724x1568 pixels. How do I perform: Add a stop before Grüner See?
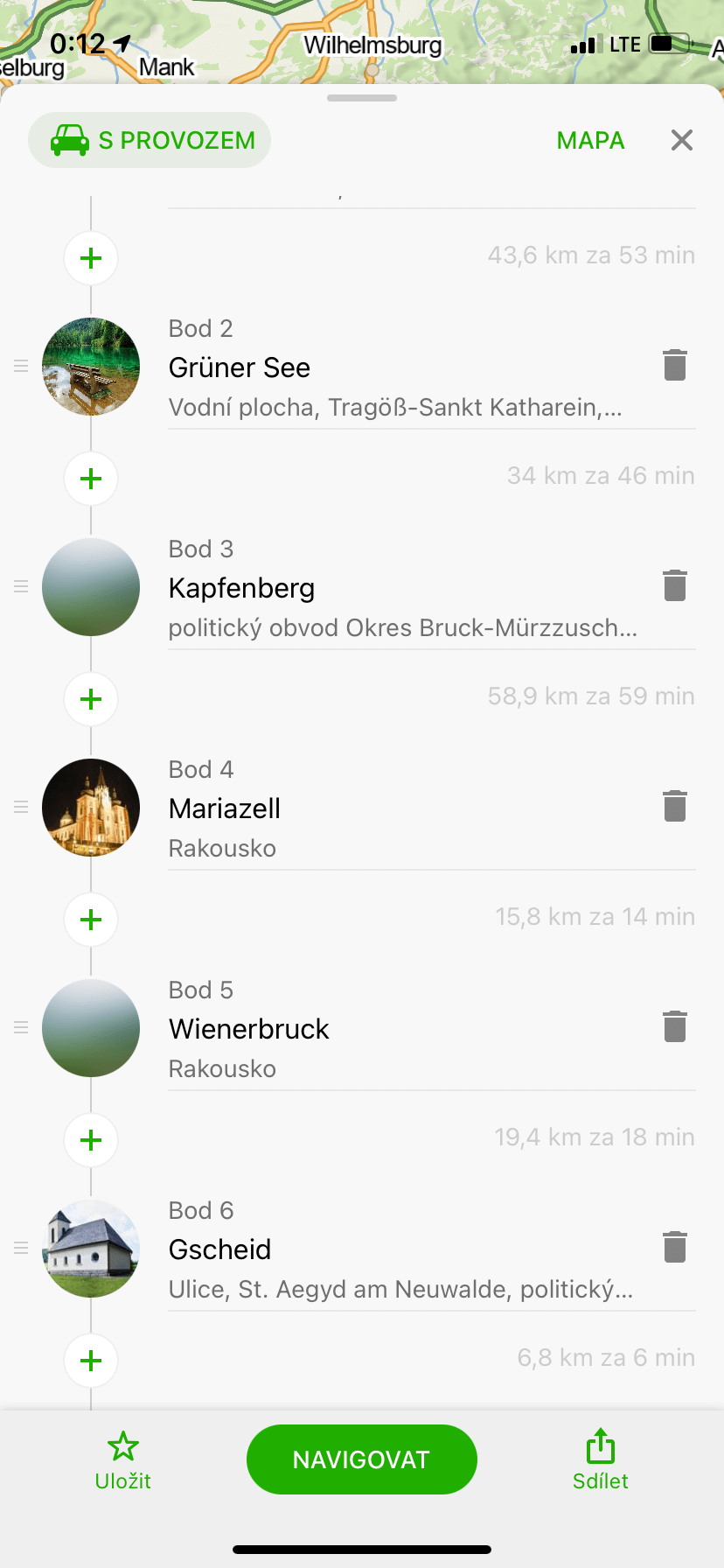pos(91,258)
